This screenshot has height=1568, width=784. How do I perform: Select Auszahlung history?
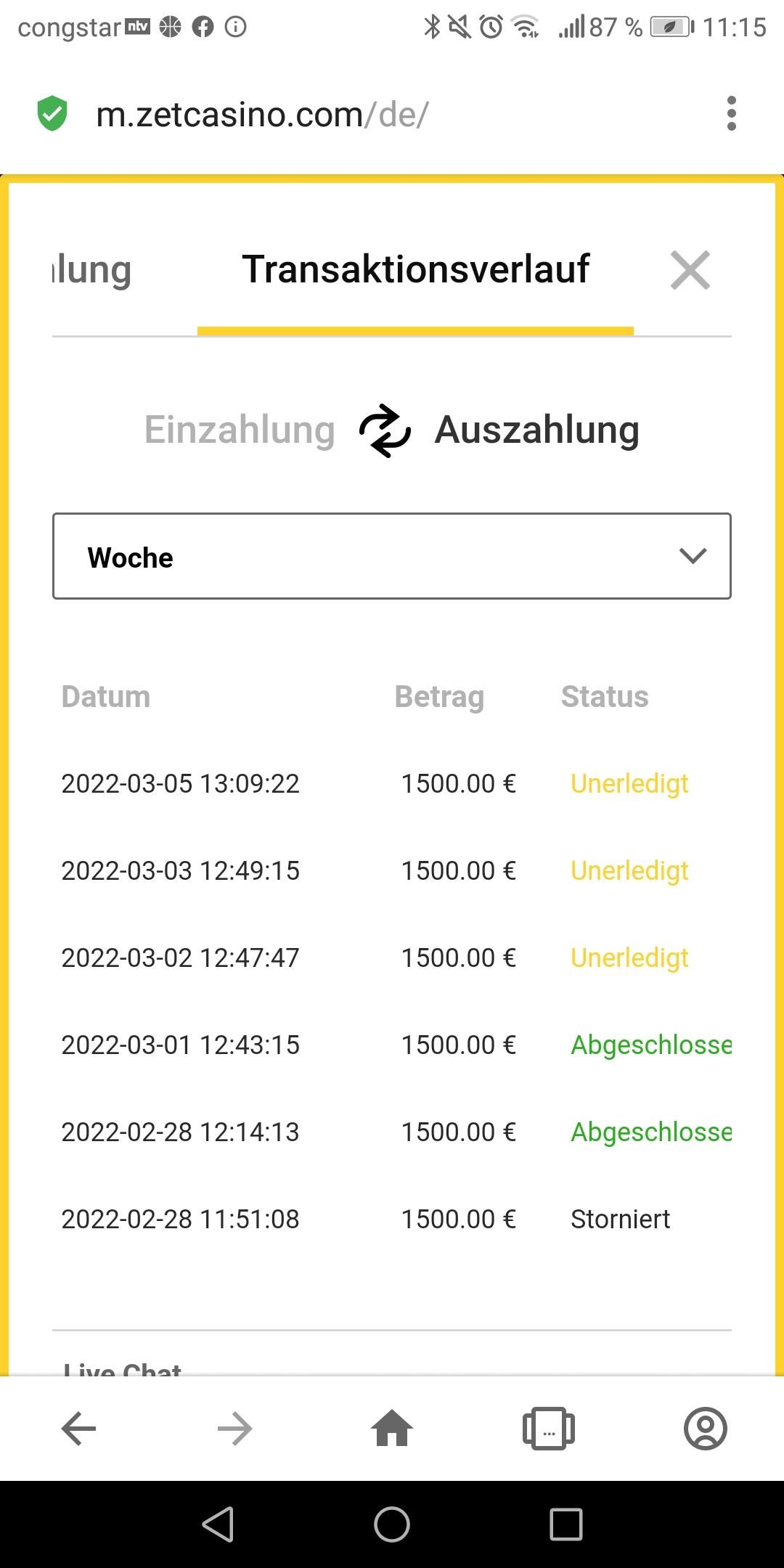(536, 430)
